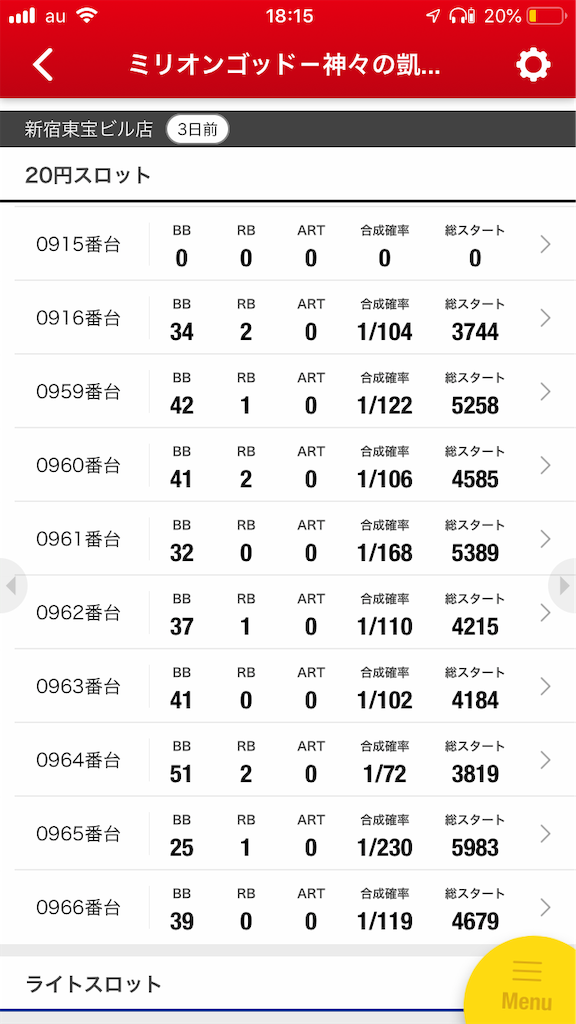
Task: Select machine 0964番台
Action: (x=288, y=761)
